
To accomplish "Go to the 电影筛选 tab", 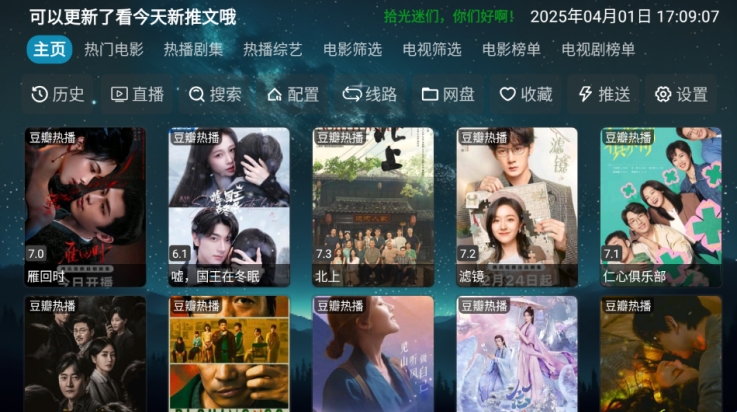I will pos(352,49).
